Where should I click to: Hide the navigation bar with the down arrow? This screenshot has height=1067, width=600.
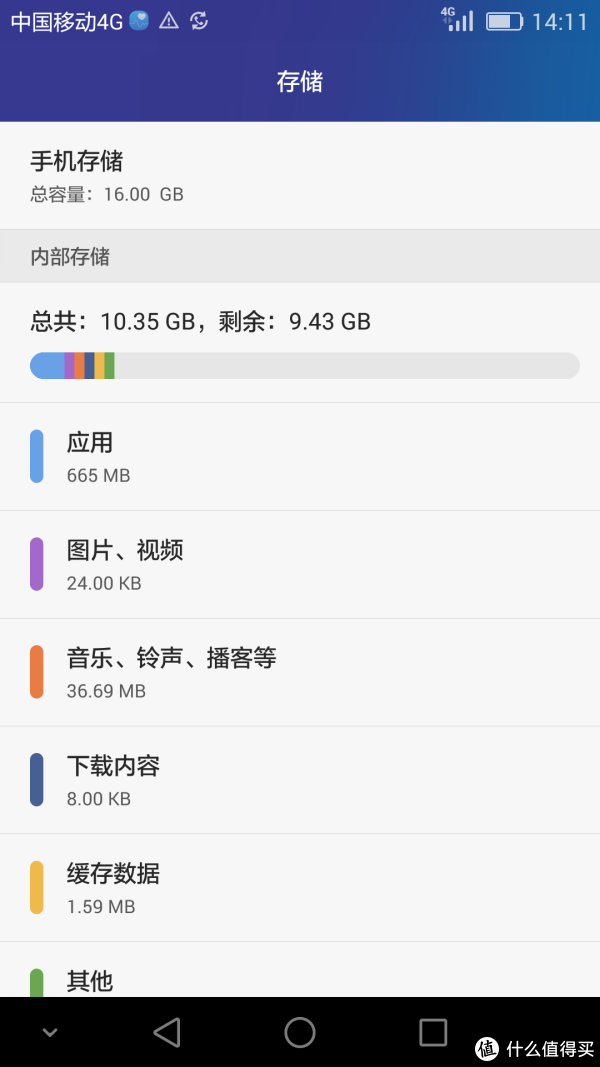point(49,1032)
